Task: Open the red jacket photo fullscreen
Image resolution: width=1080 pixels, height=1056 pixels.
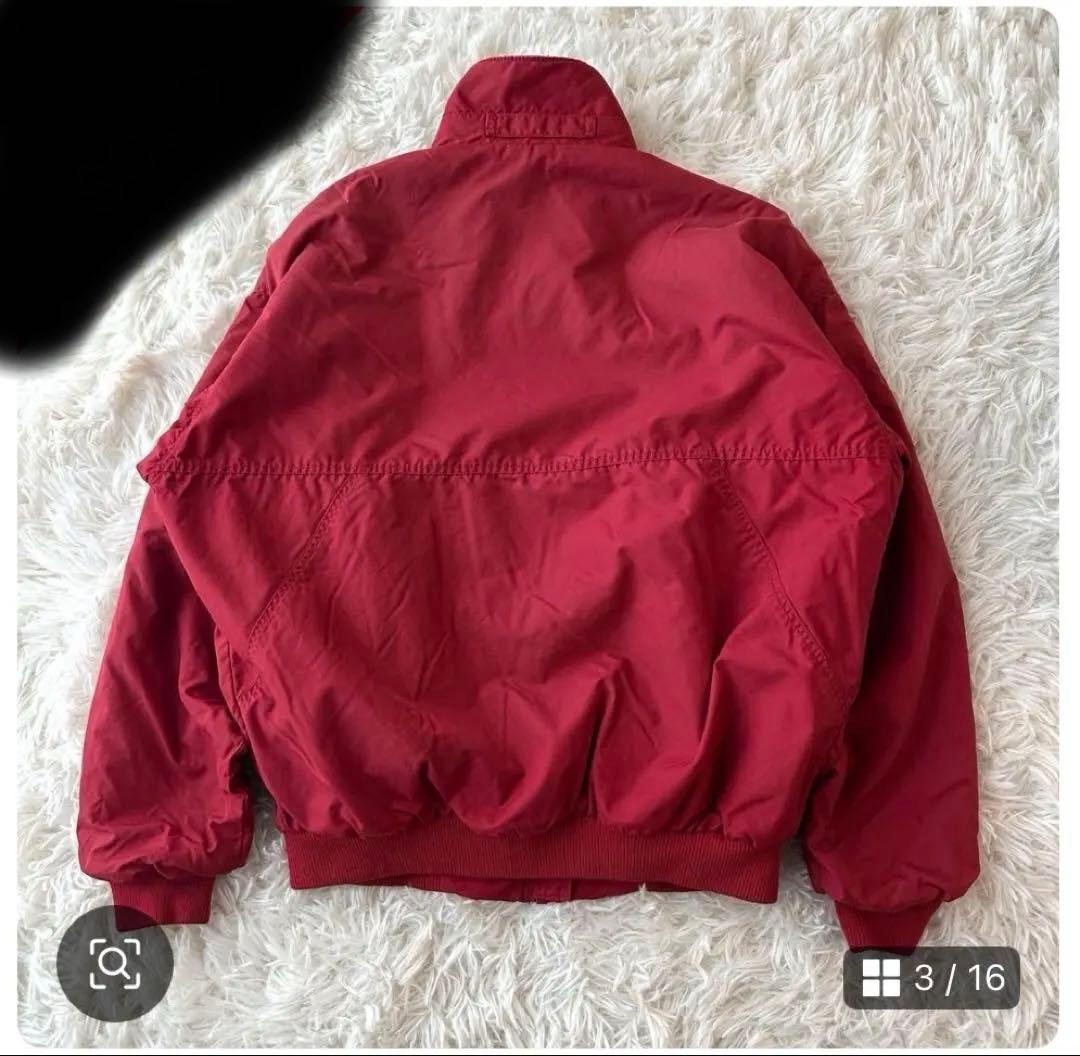Action: click(x=540, y=480)
